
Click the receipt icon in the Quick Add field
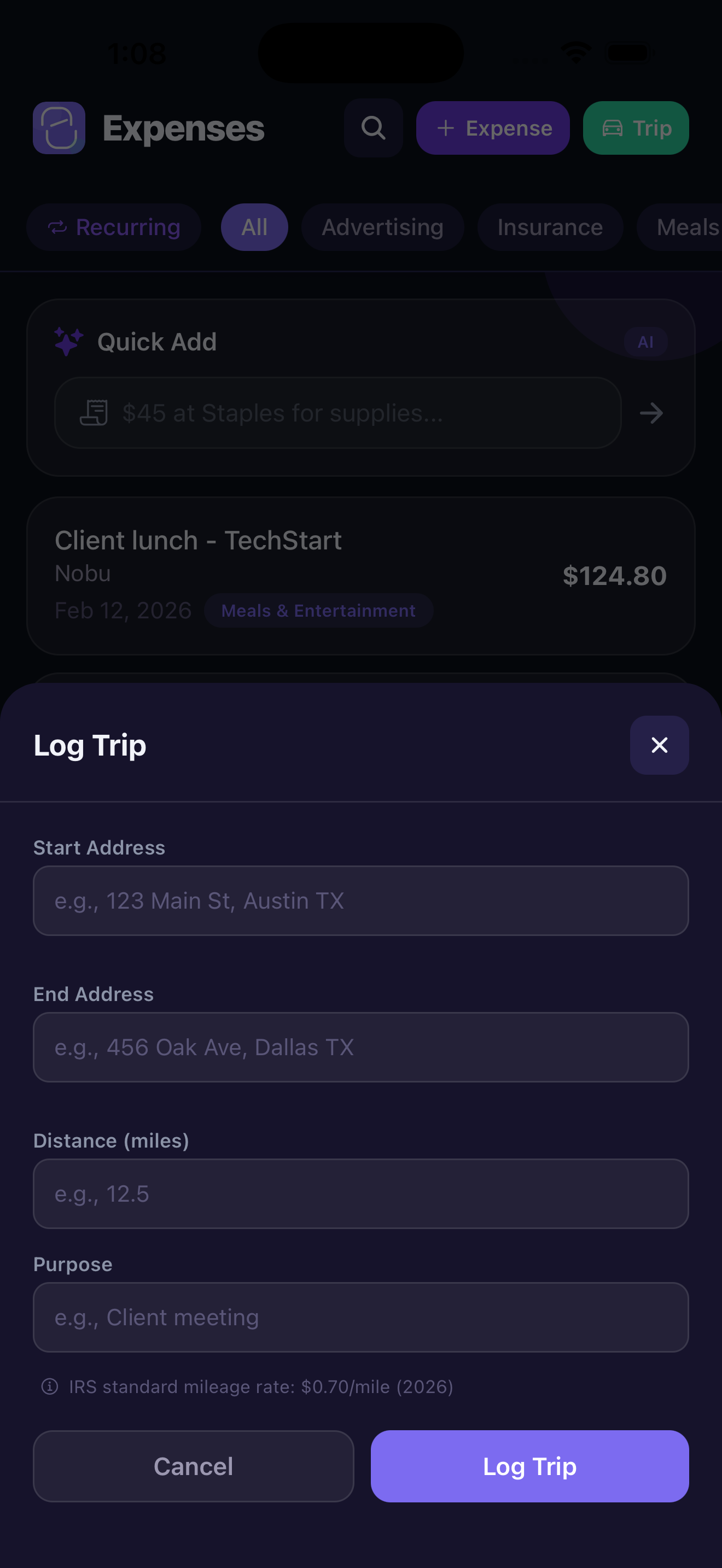[95, 413]
